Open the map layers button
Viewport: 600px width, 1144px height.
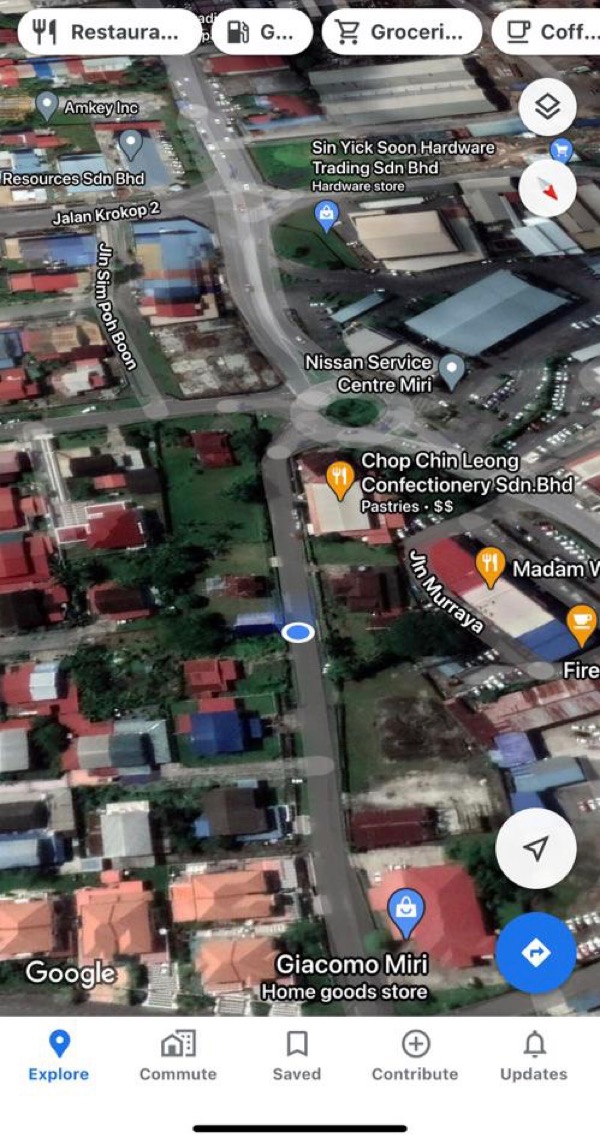pyautogui.click(x=547, y=107)
